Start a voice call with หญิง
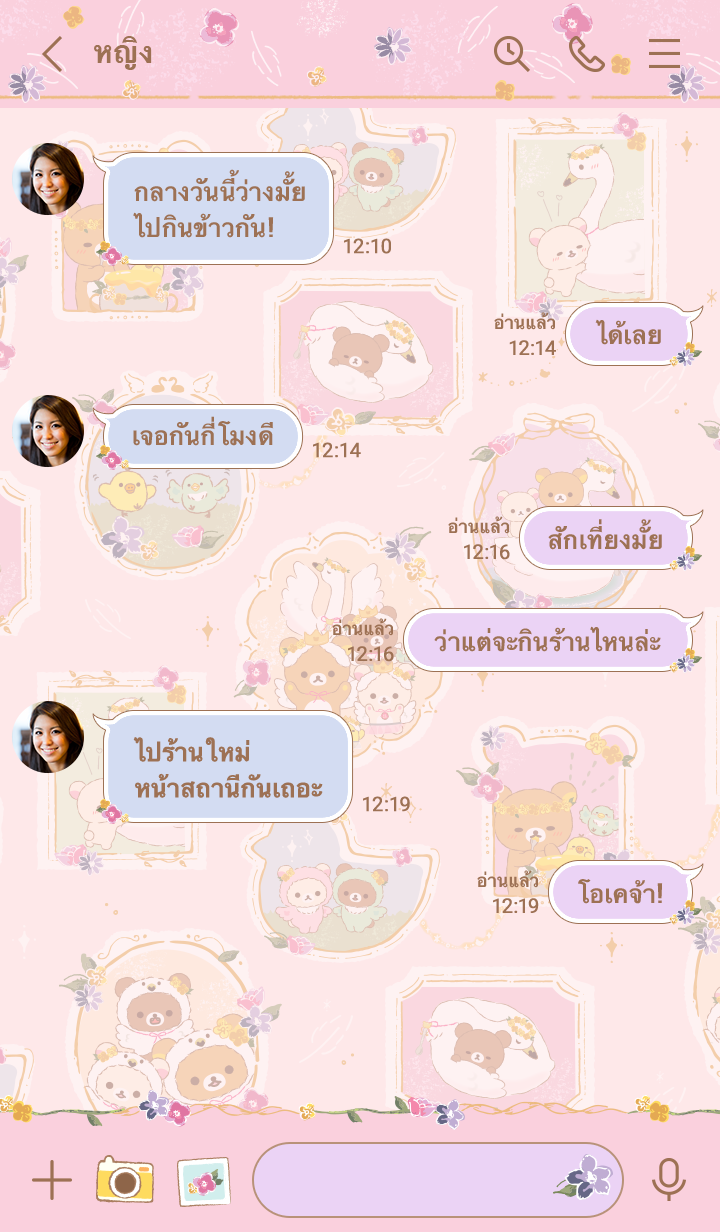 [586, 53]
